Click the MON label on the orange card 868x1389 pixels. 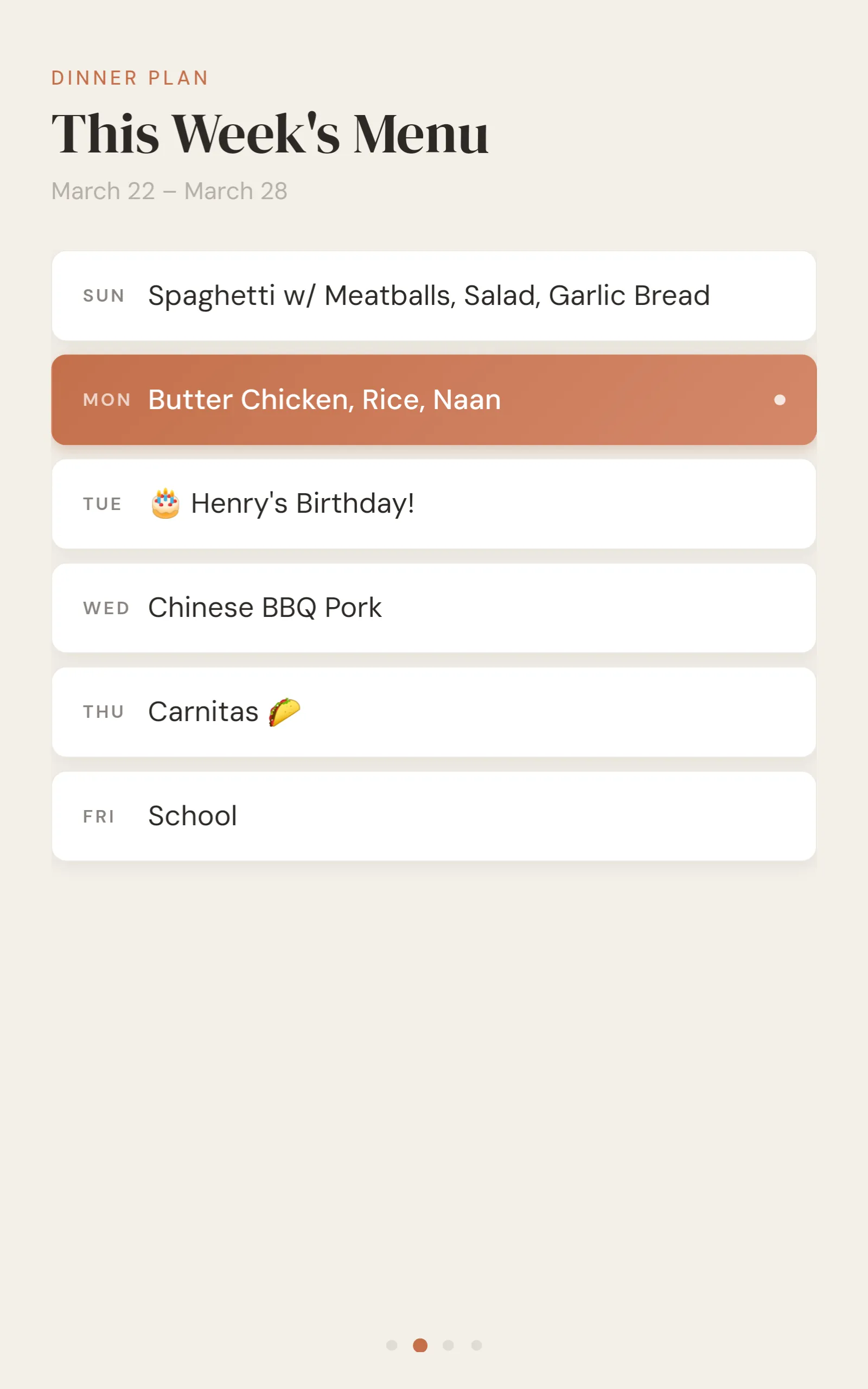107,399
